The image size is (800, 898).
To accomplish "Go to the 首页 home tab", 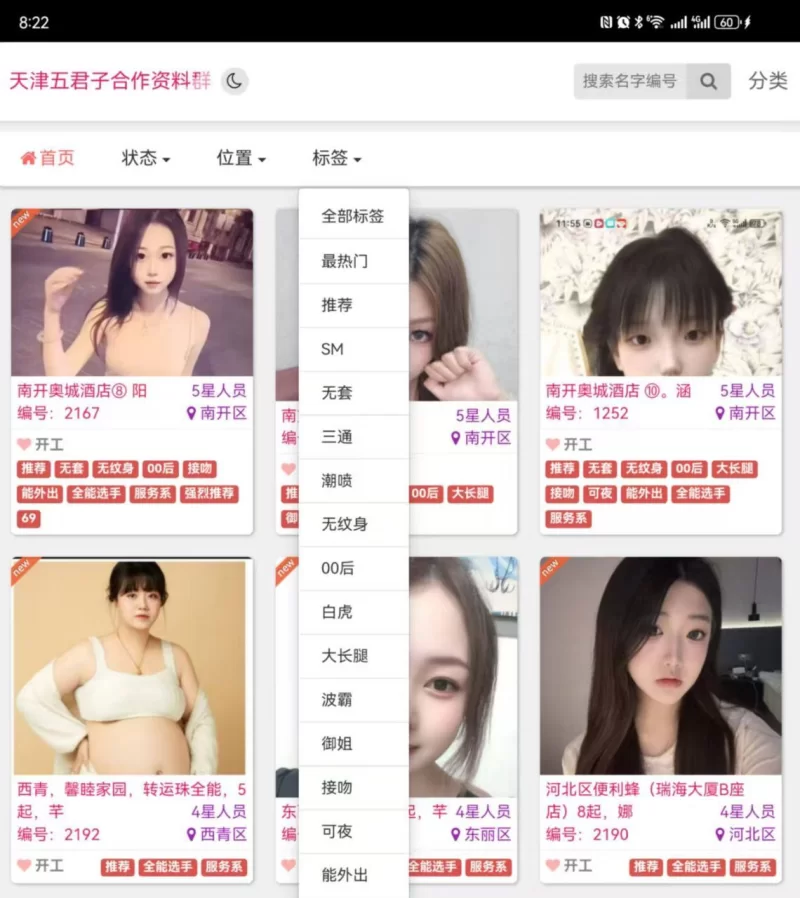I will pyautogui.click(x=47, y=158).
